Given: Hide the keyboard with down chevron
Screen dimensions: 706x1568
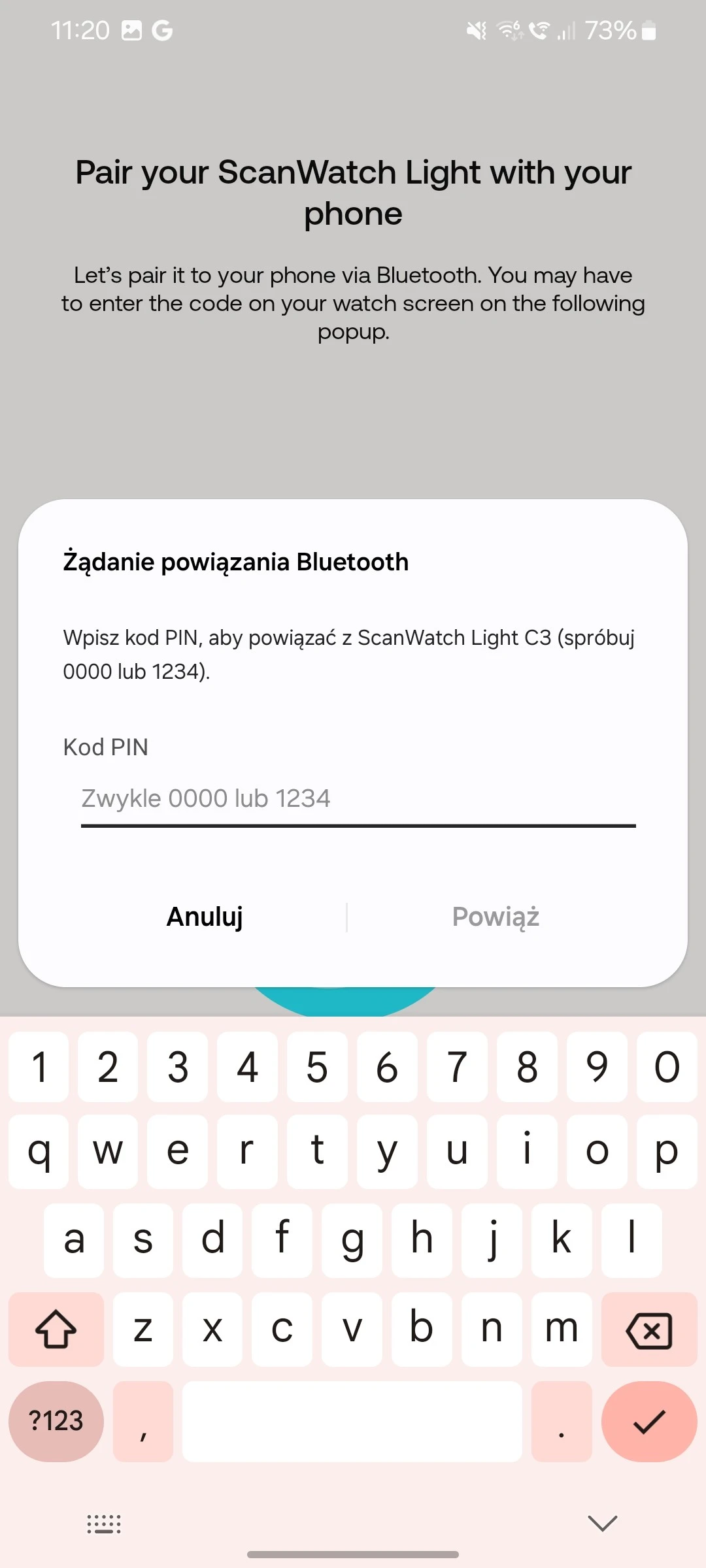Looking at the screenshot, I should (602, 1523).
